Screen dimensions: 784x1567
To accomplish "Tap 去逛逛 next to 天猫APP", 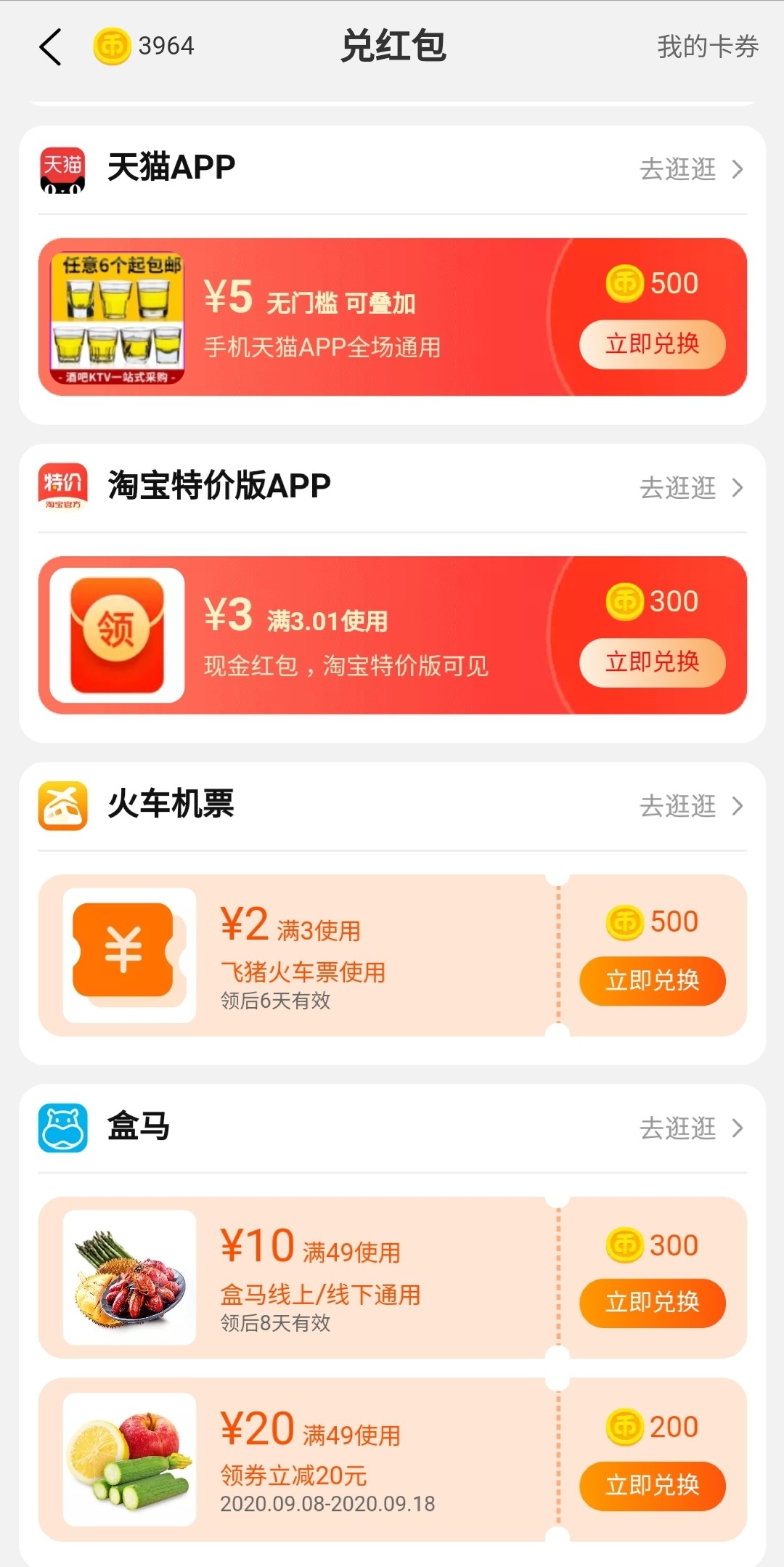I will tap(691, 169).
